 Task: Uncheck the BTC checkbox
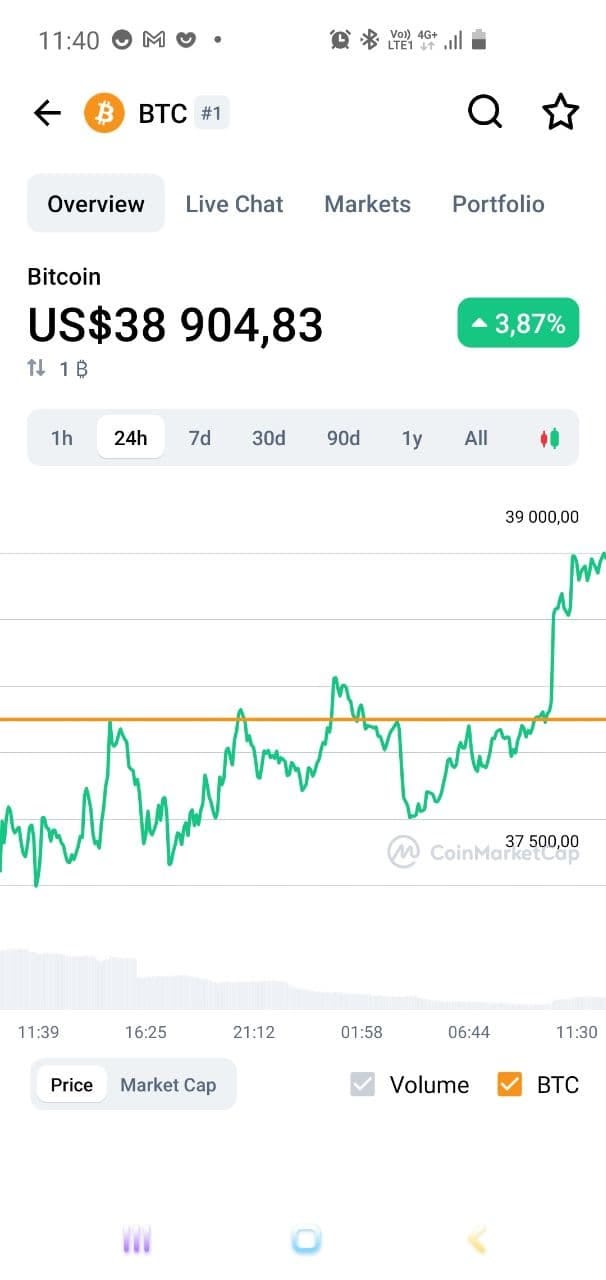coord(510,1085)
